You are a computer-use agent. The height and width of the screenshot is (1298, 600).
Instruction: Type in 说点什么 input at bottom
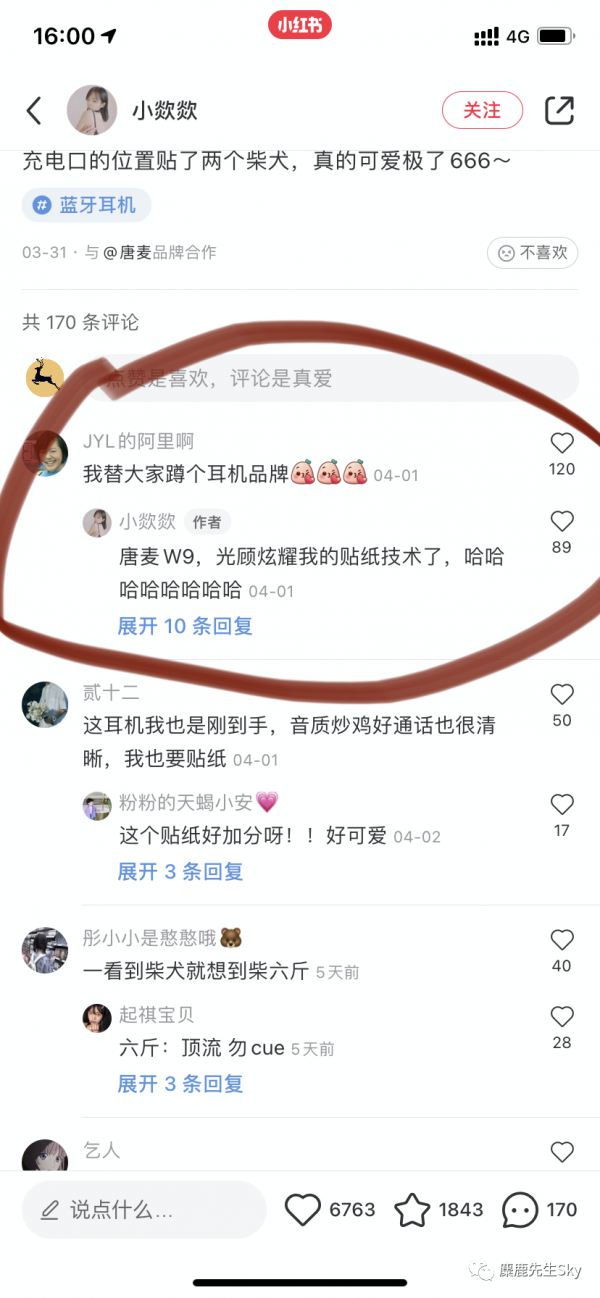144,1210
